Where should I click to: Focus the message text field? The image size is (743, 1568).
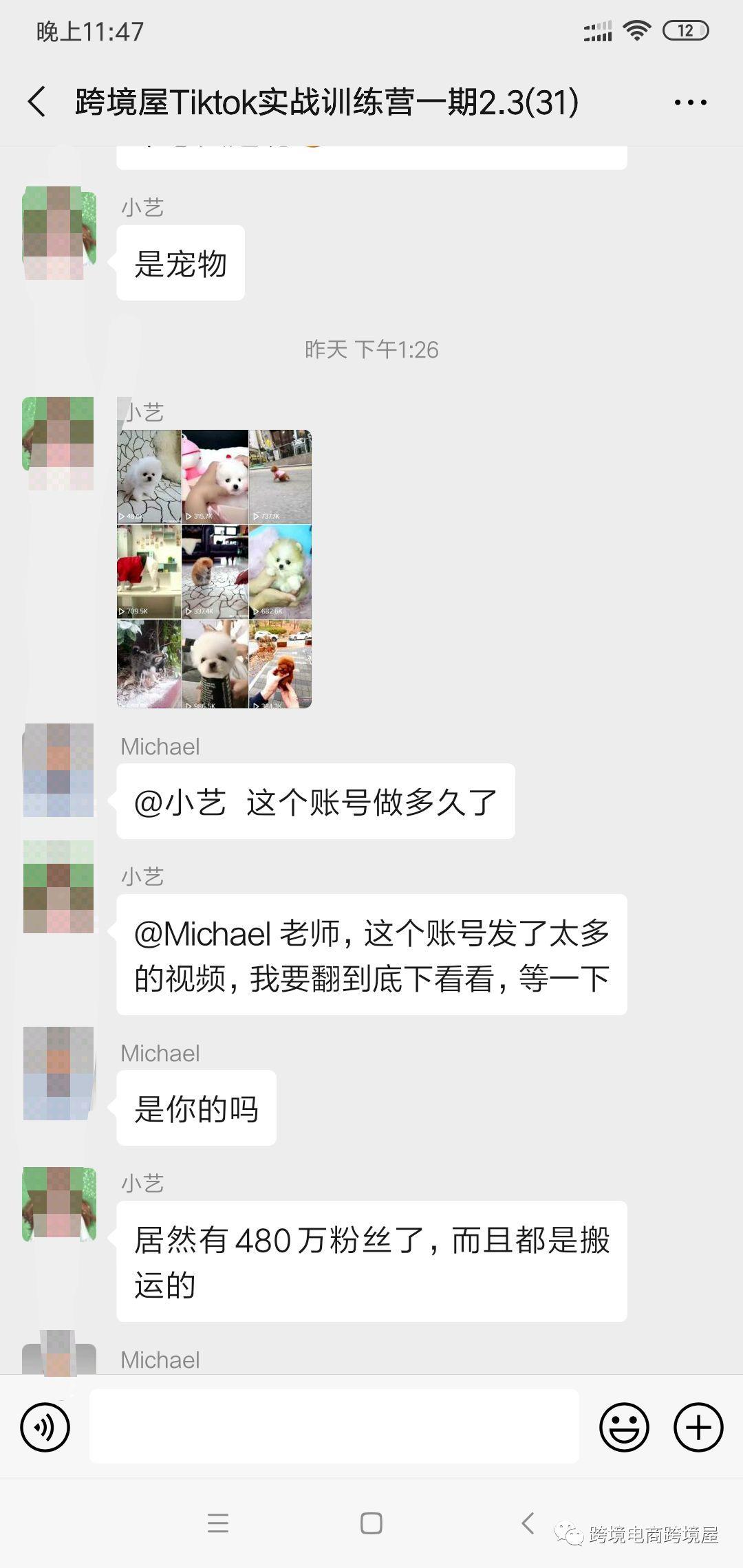pos(334,1426)
